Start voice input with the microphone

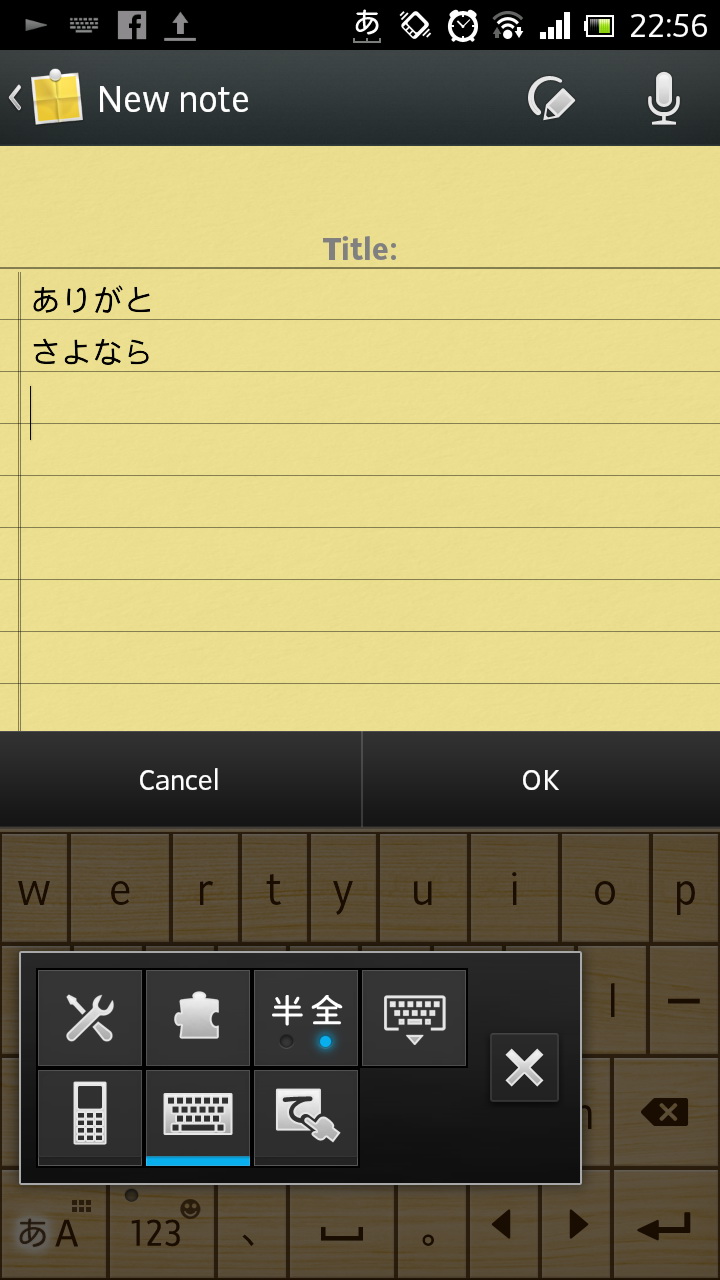click(x=663, y=99)
